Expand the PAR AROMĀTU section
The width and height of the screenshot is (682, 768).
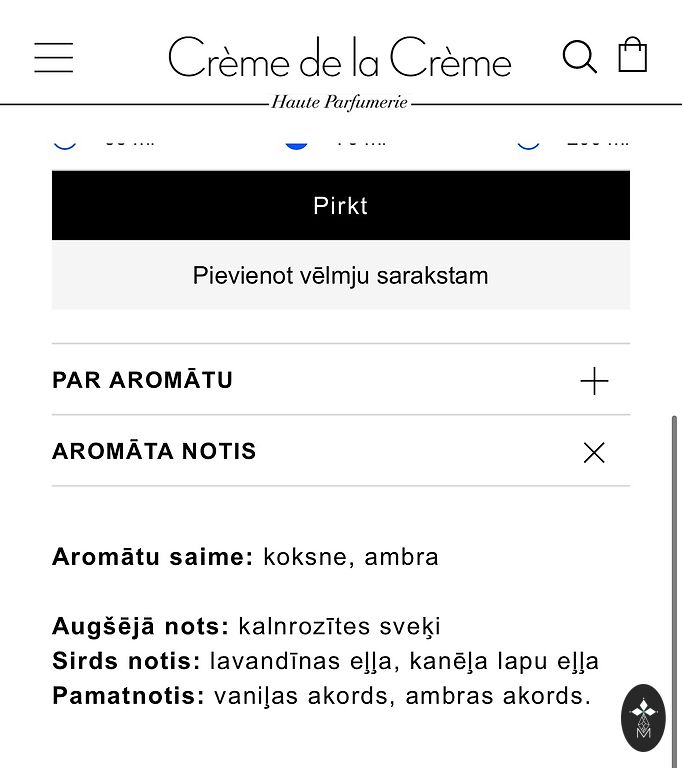click(x=594, y=381)
